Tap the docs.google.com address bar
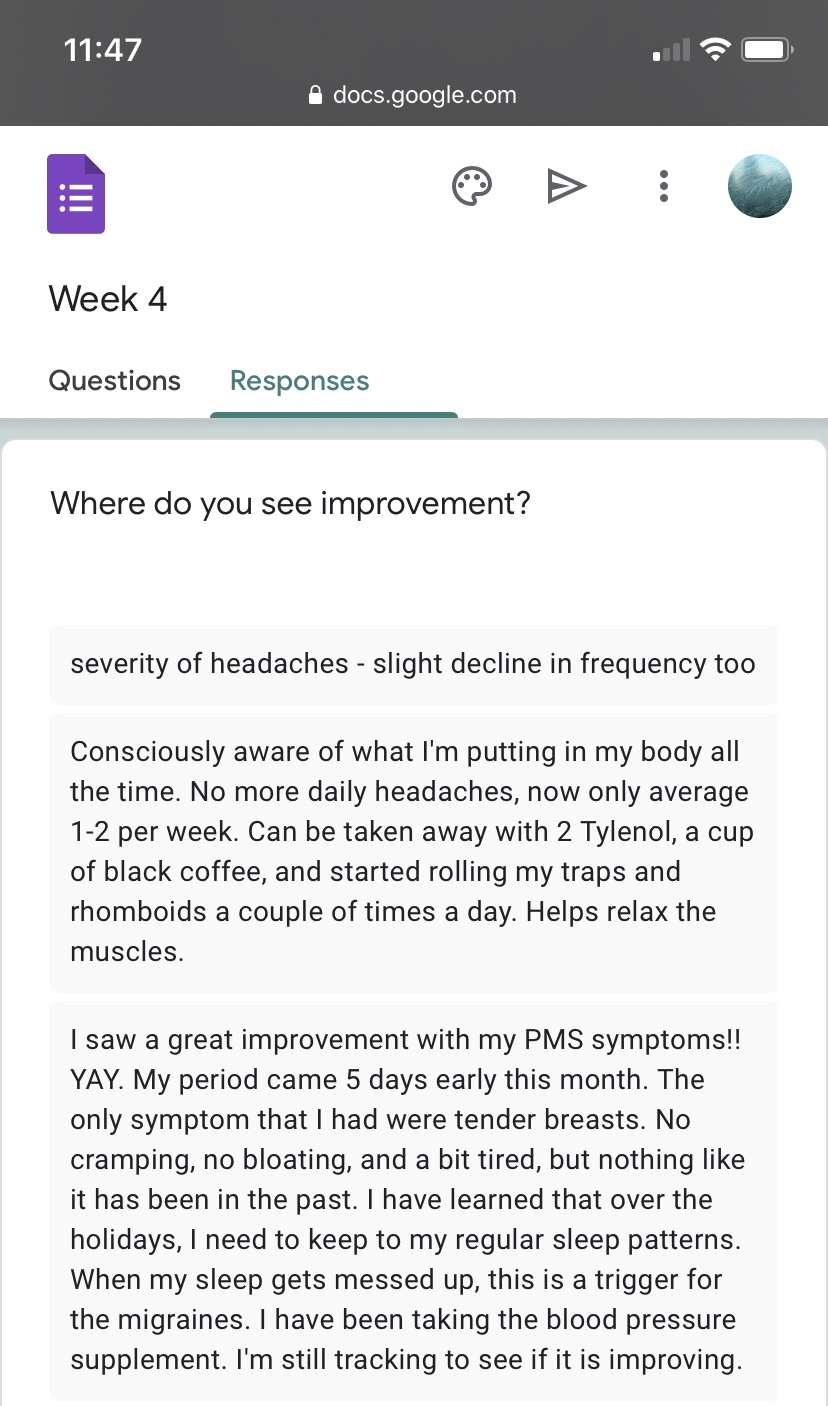 pos(414,96)
